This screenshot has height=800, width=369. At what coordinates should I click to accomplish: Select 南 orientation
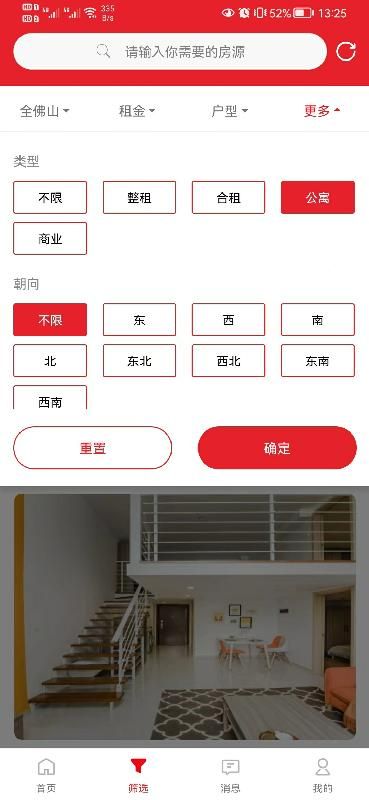[x=317, y=320]
